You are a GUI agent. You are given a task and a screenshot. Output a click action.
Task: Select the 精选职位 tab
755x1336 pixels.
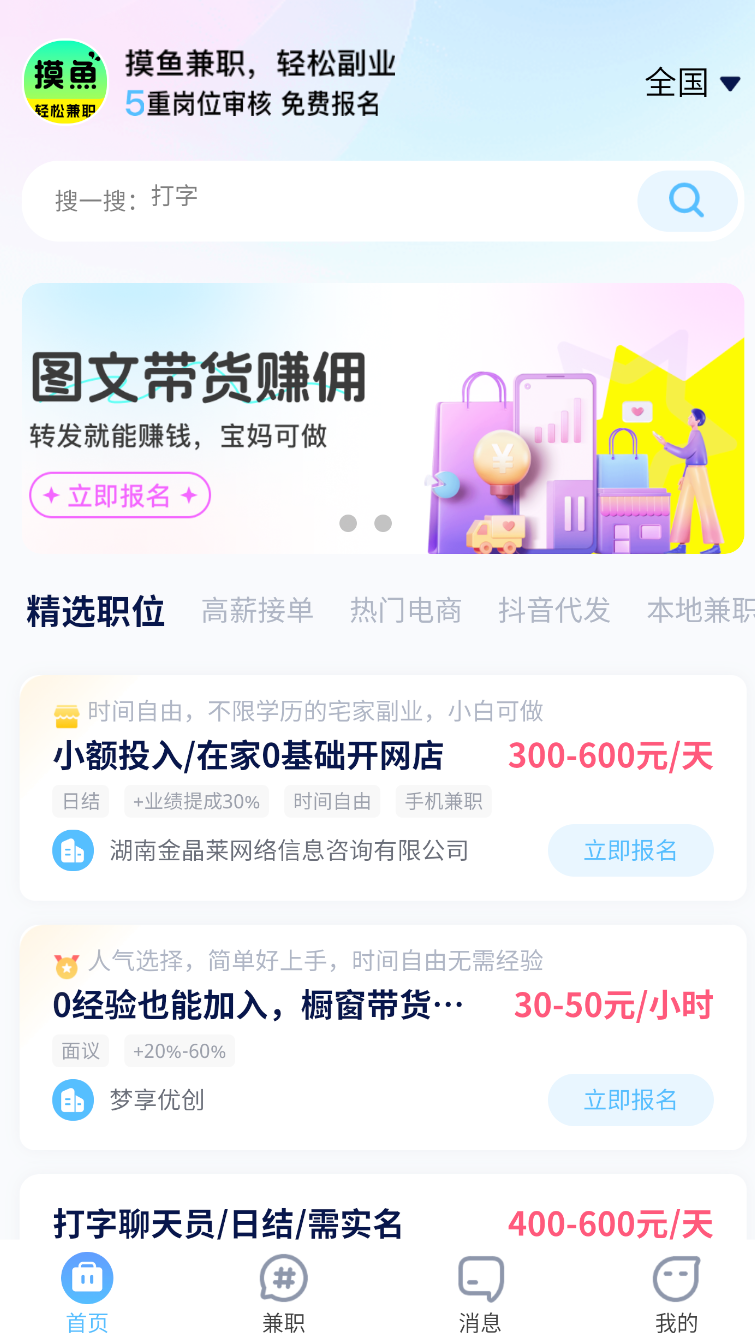95,610
